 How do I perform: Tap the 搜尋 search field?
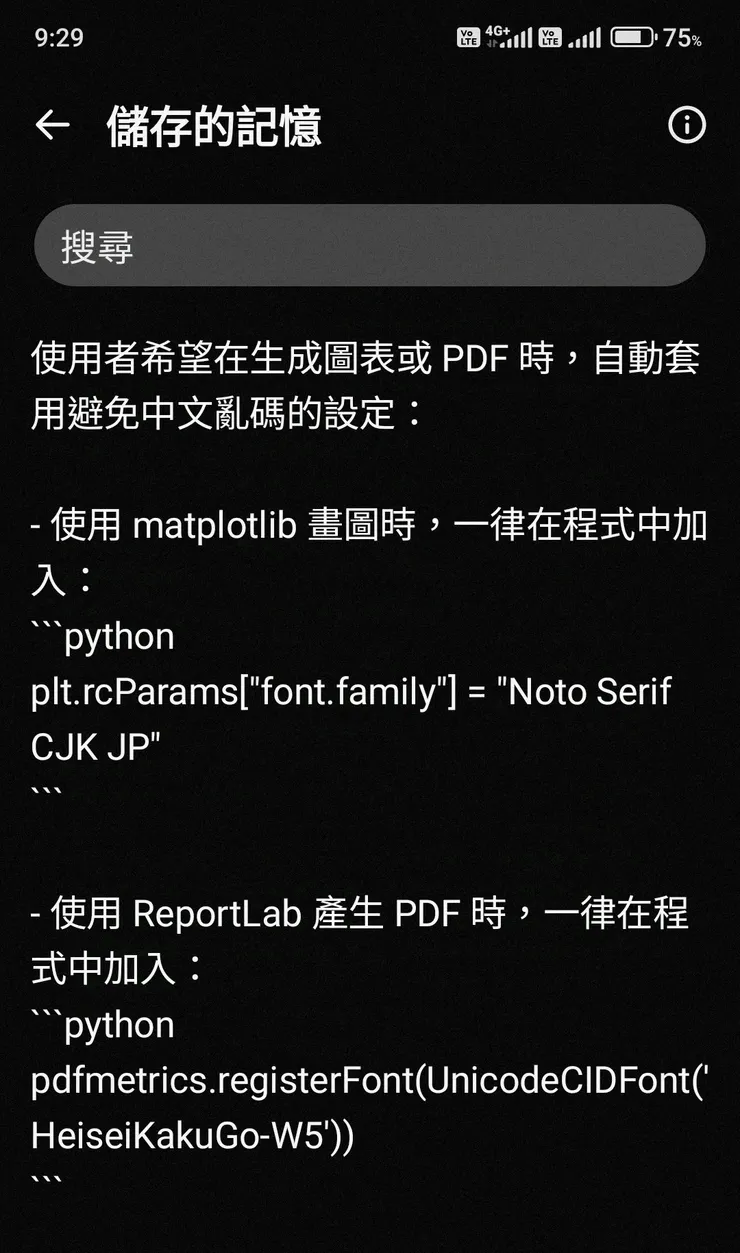pos(370,245)
